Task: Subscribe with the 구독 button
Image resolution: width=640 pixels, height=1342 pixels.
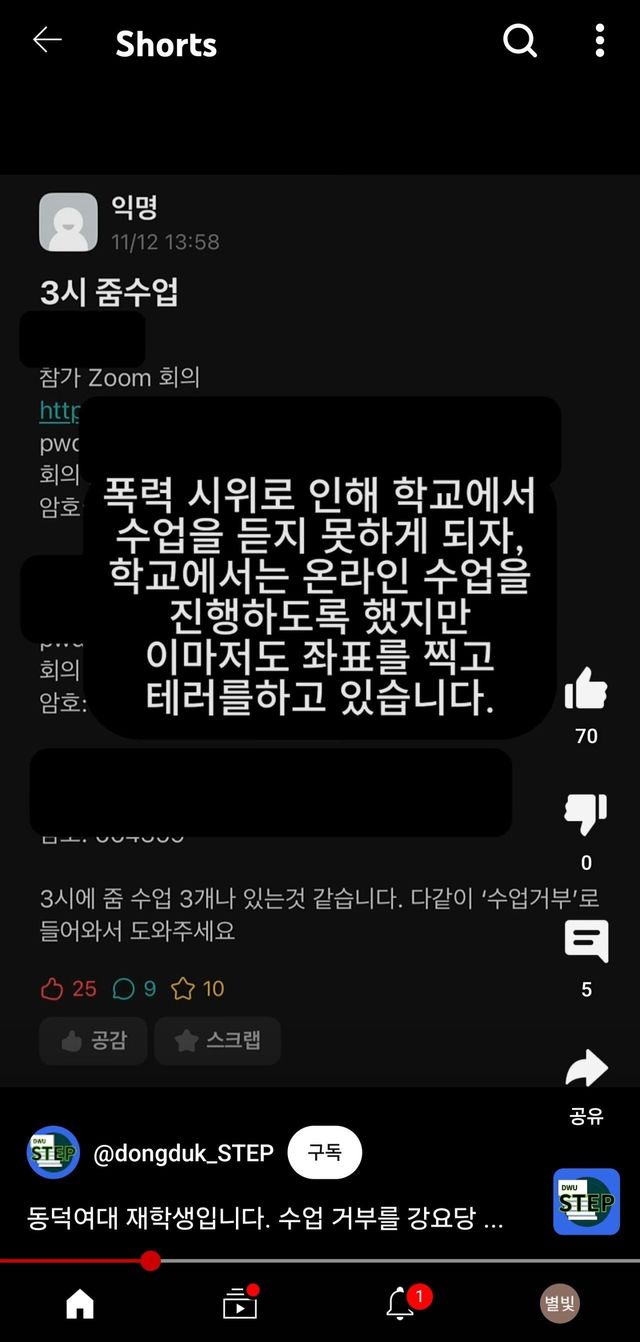Action: (324, 1153)
